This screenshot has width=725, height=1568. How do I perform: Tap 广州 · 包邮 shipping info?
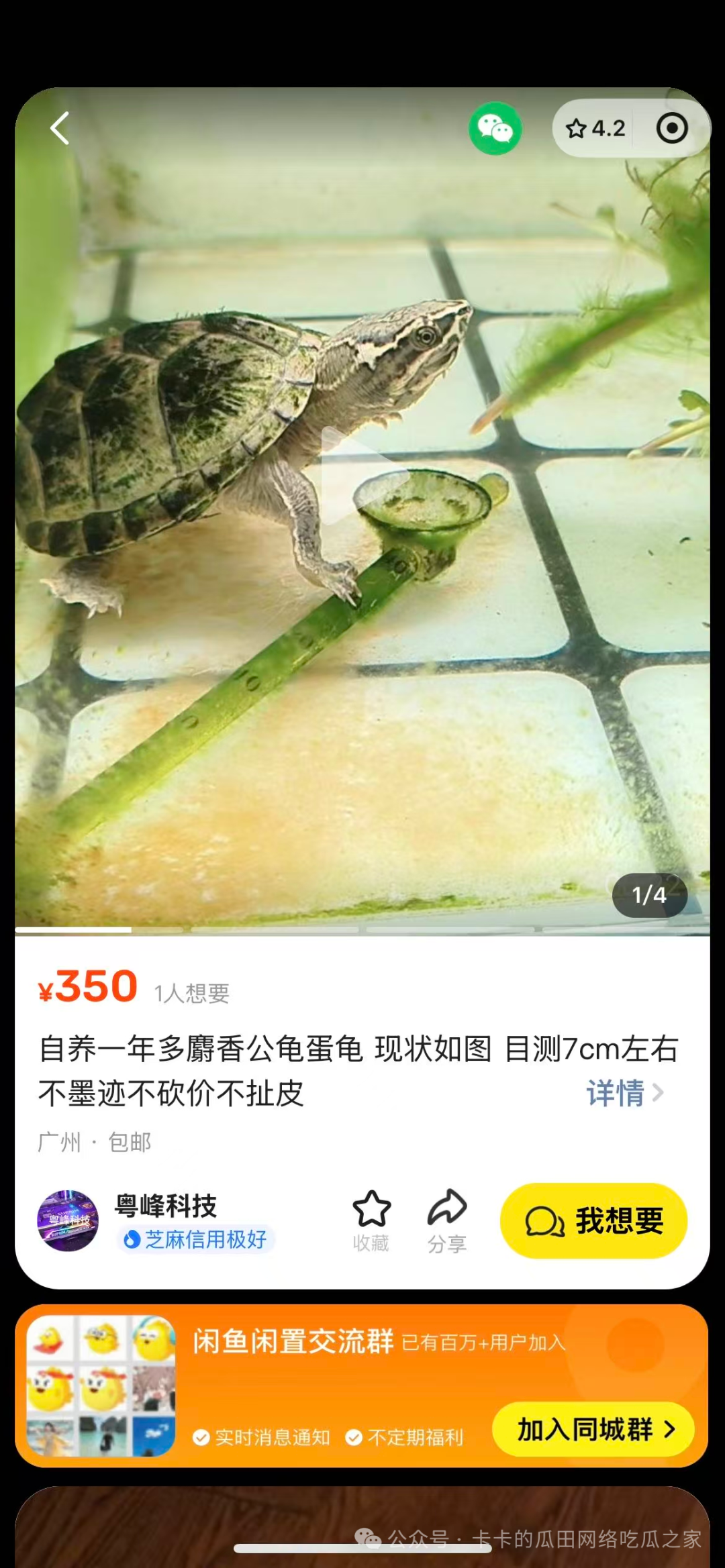coord(94,1141)
